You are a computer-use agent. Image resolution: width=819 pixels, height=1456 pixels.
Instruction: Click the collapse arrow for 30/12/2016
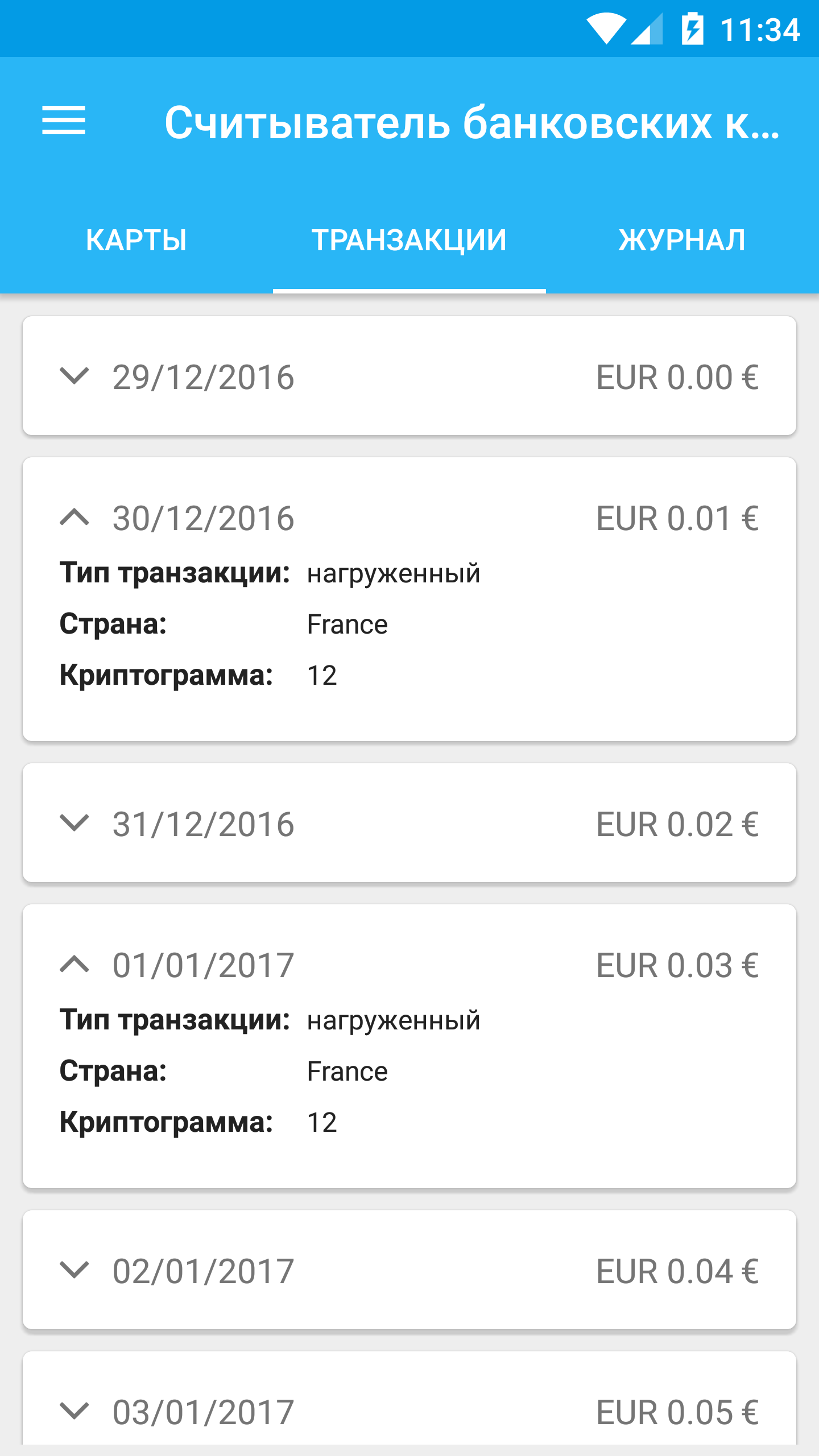click(74, 519)
